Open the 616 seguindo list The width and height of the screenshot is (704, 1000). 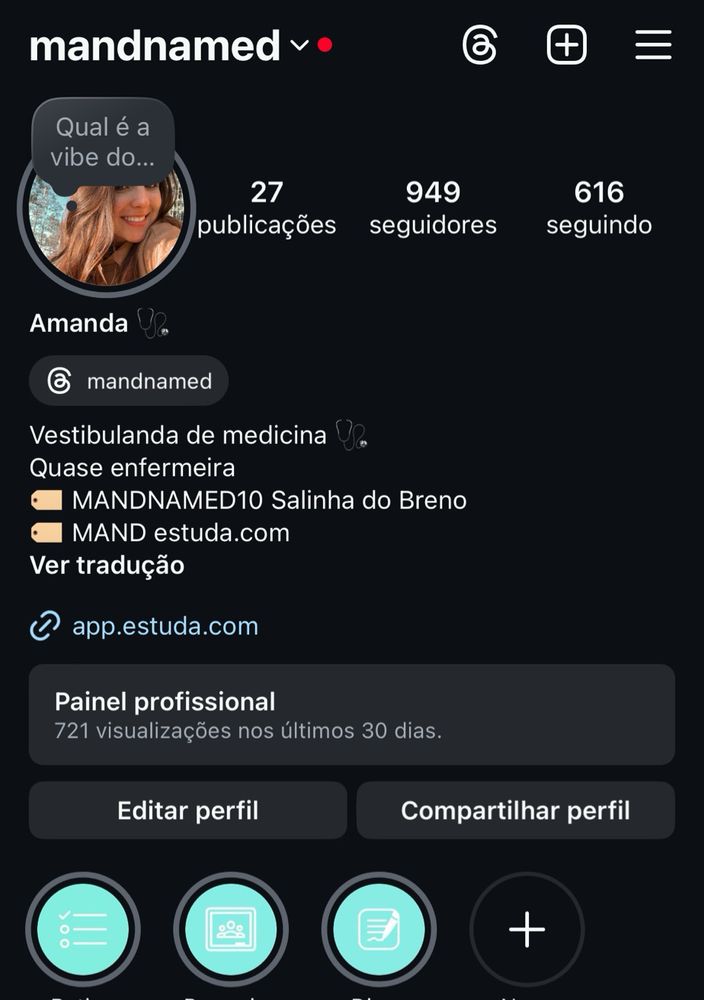coord(599,207)
